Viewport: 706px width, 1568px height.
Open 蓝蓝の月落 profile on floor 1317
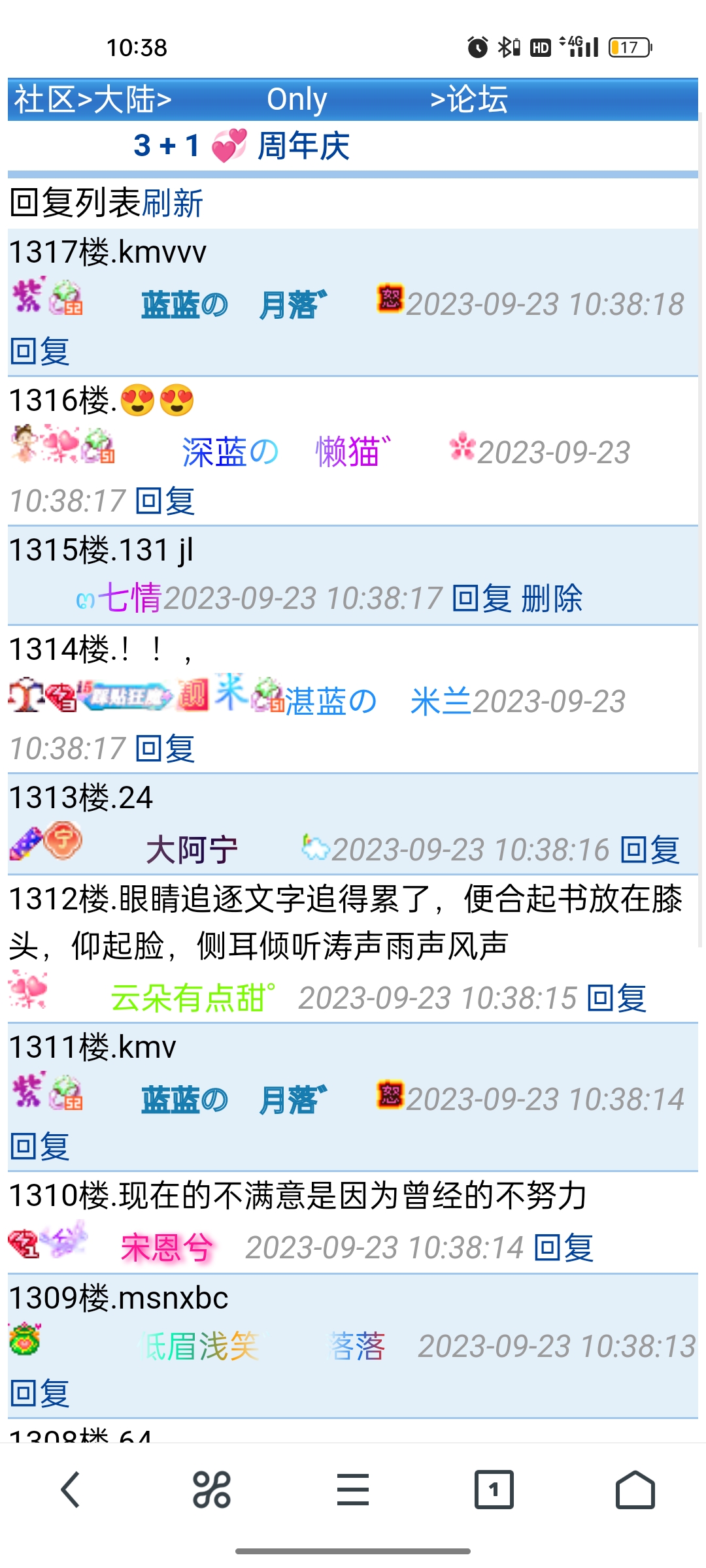(233, 304)
